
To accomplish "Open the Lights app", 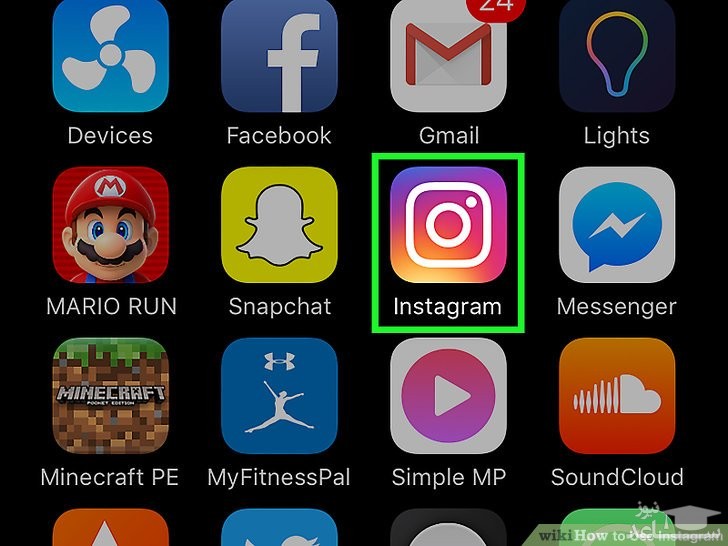I will coord(616,55).
